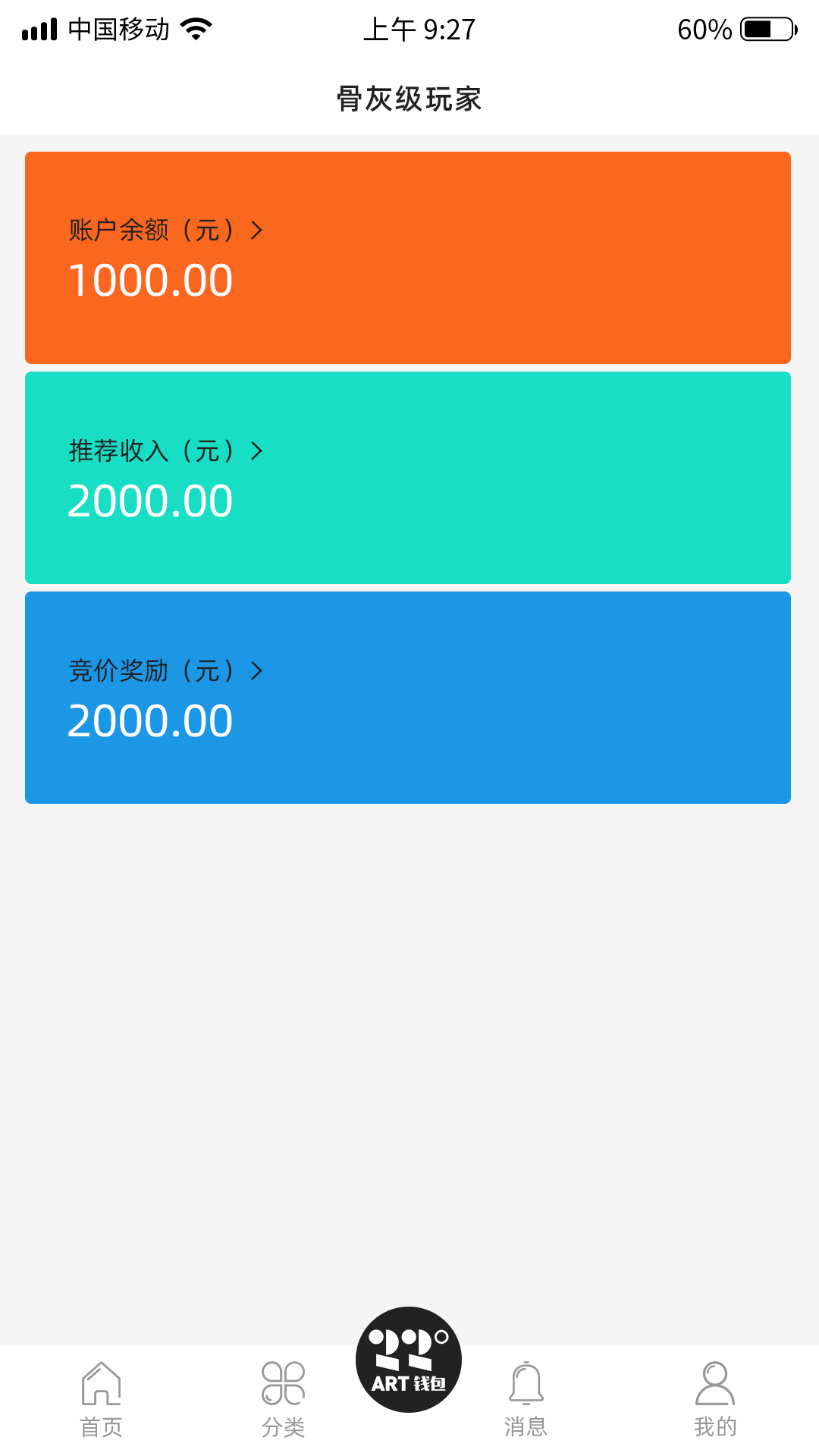Open the 推荐收入 referral income card
Image resolution: width=819 pixels, height=1456 pixels.
coord(408,478)
